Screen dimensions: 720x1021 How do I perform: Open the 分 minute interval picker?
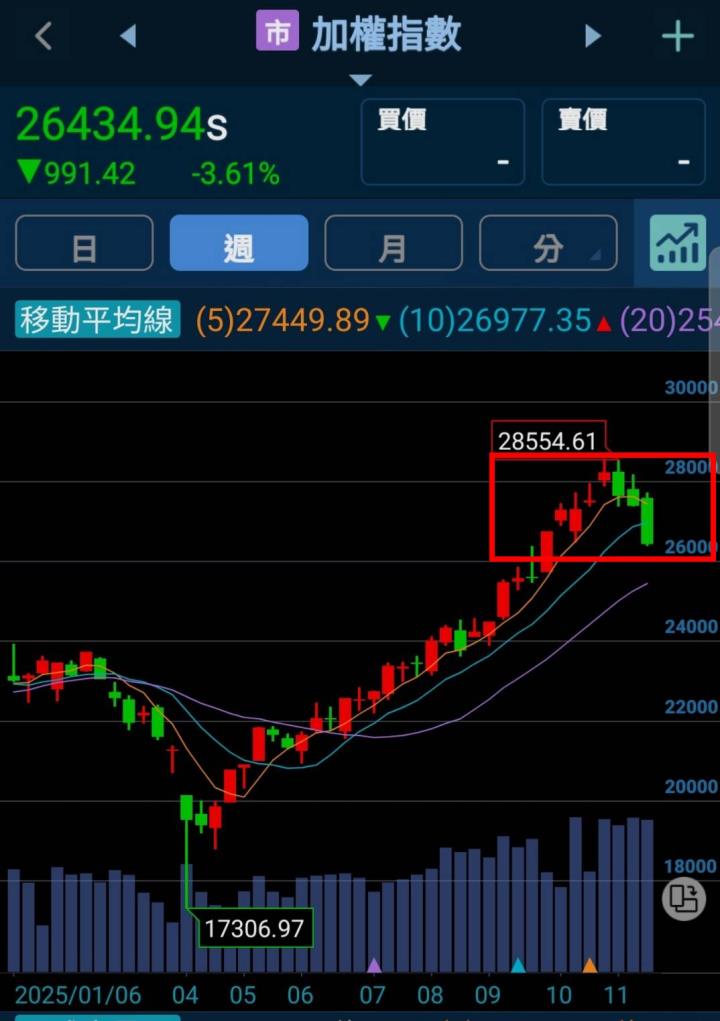(548, 244)
